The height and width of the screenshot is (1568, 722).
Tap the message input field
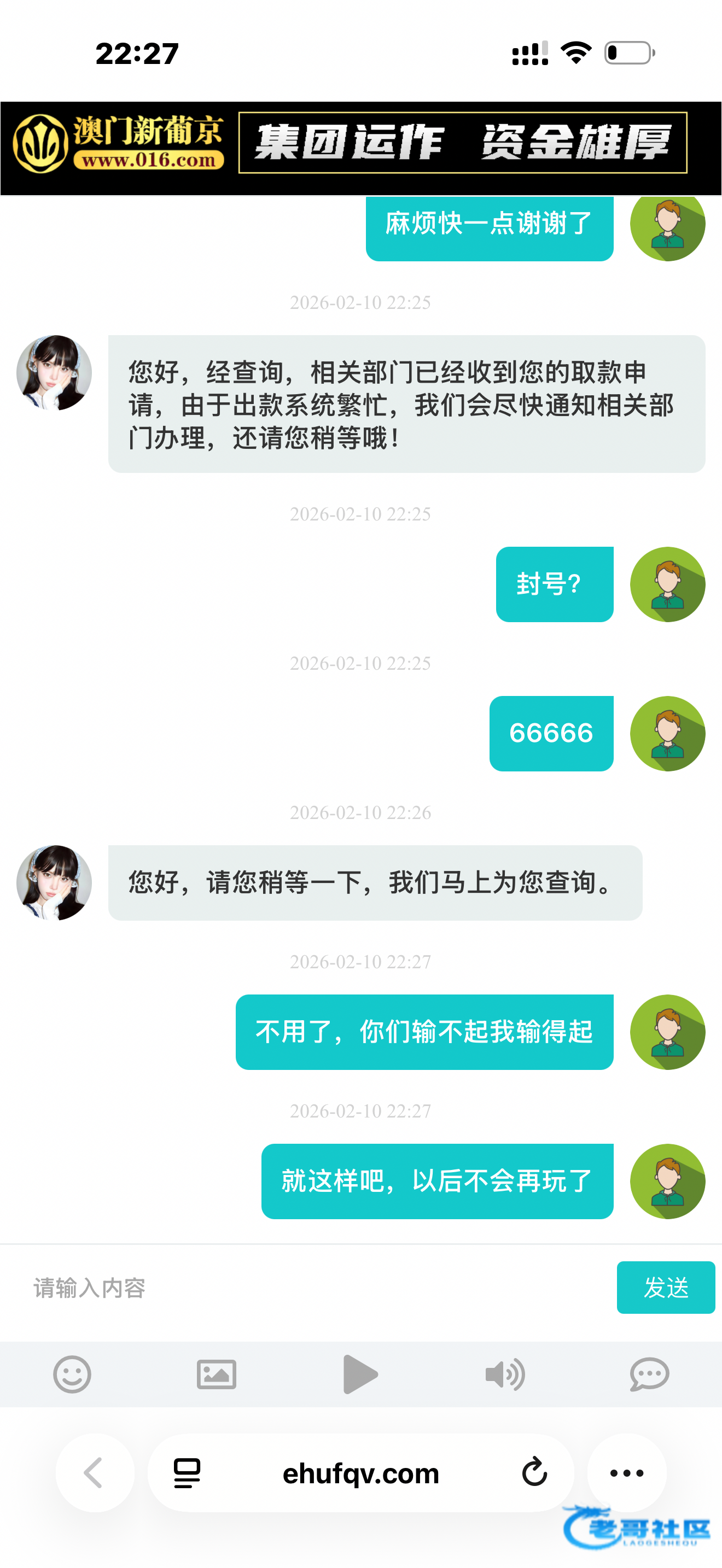(x=317, y=1288)
